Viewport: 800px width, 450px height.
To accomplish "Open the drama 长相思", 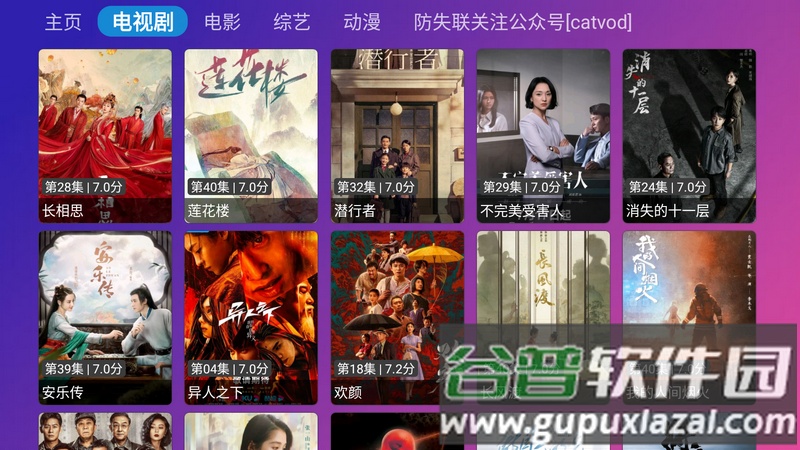I will (105, 135).
